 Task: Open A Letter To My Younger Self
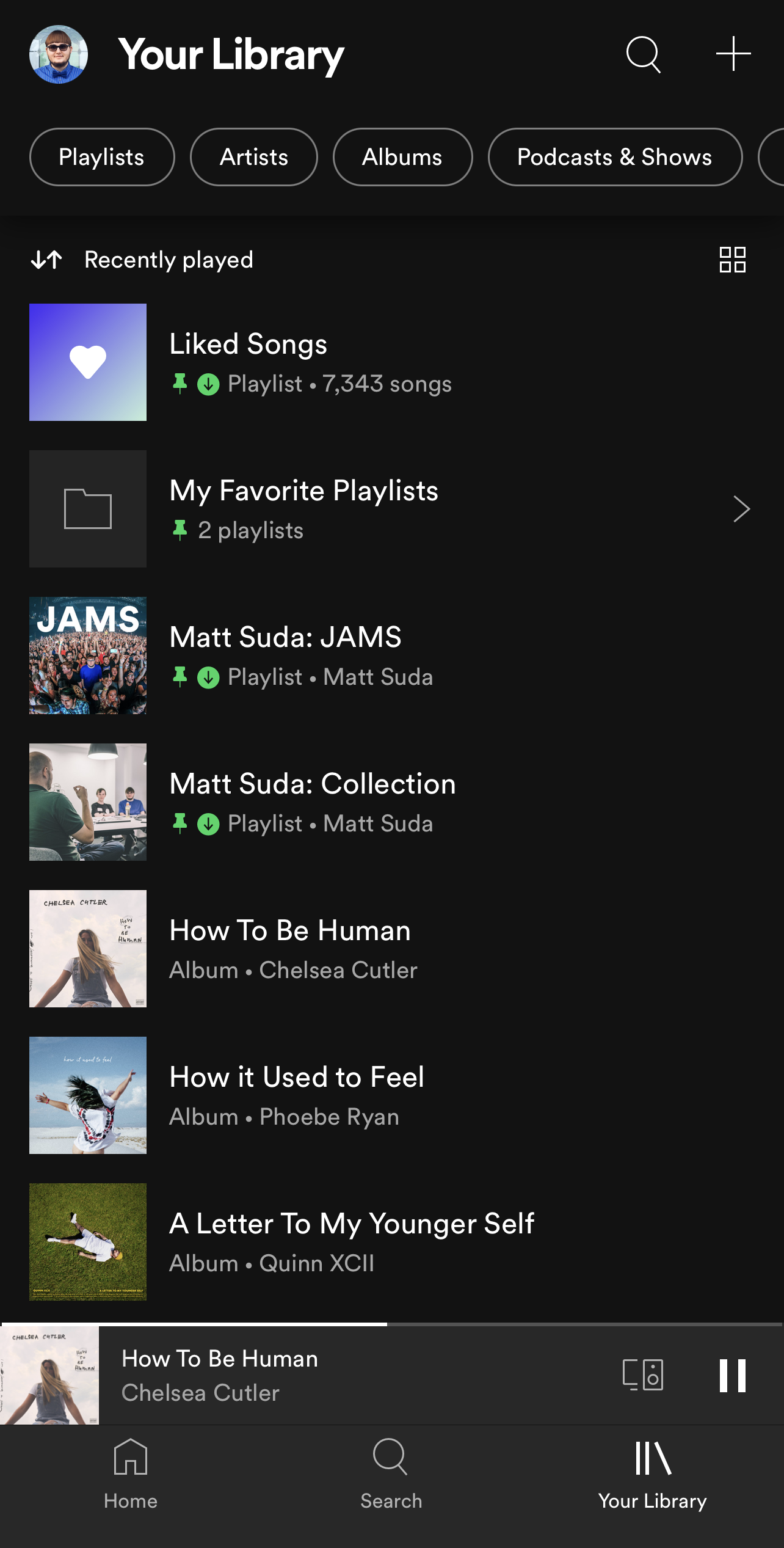(x=392, y=1242)
